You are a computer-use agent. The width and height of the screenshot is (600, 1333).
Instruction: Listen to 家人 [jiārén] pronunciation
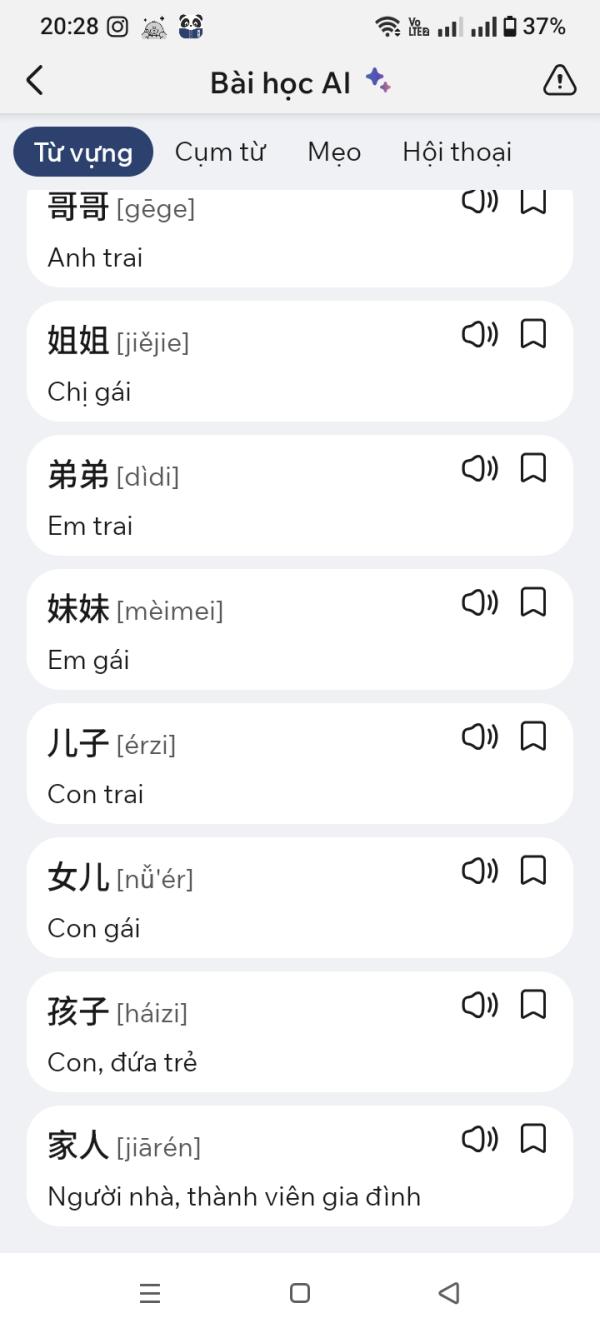[x=480, y=1139]
